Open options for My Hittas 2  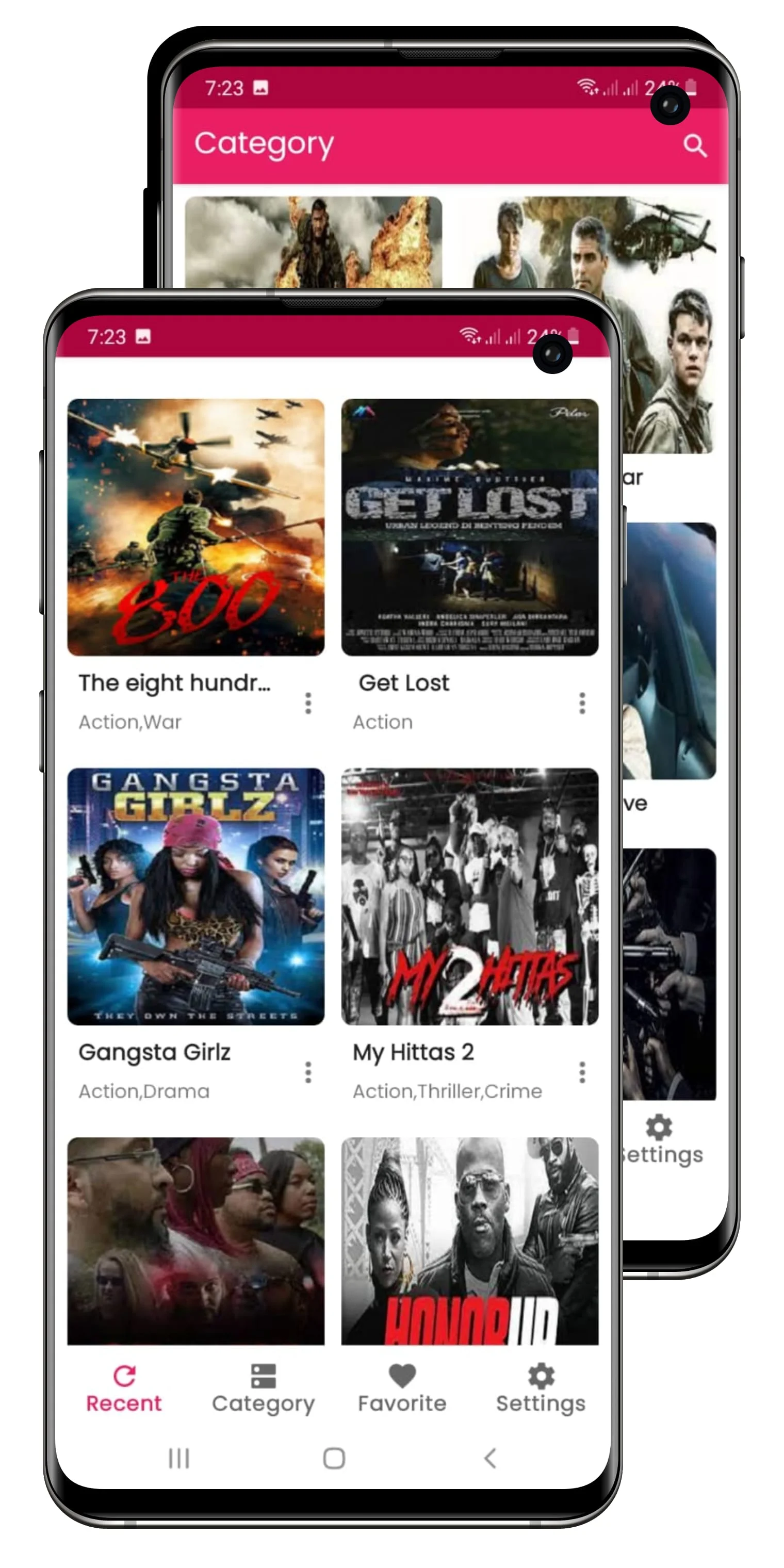582,1072
